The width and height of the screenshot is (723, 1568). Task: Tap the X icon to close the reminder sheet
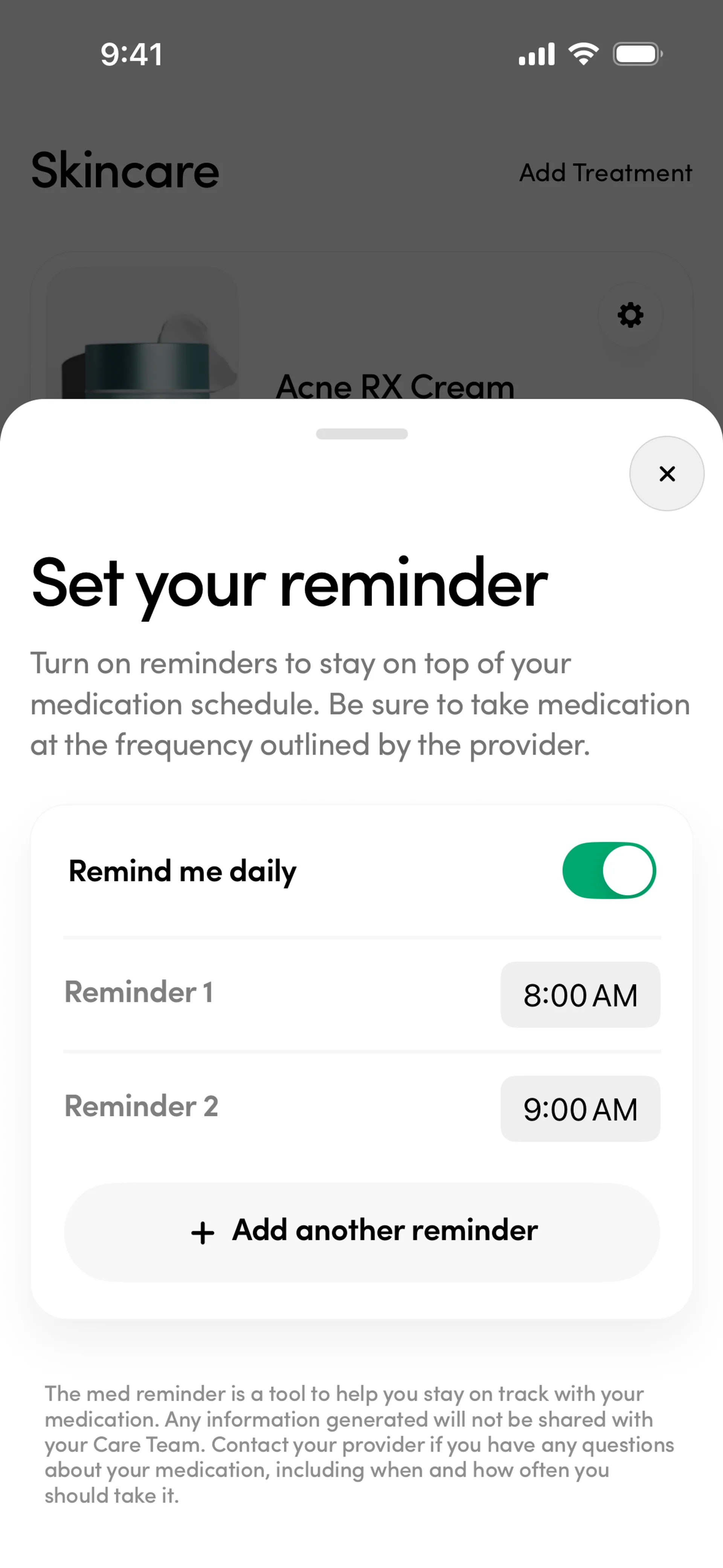coord(667,474)
